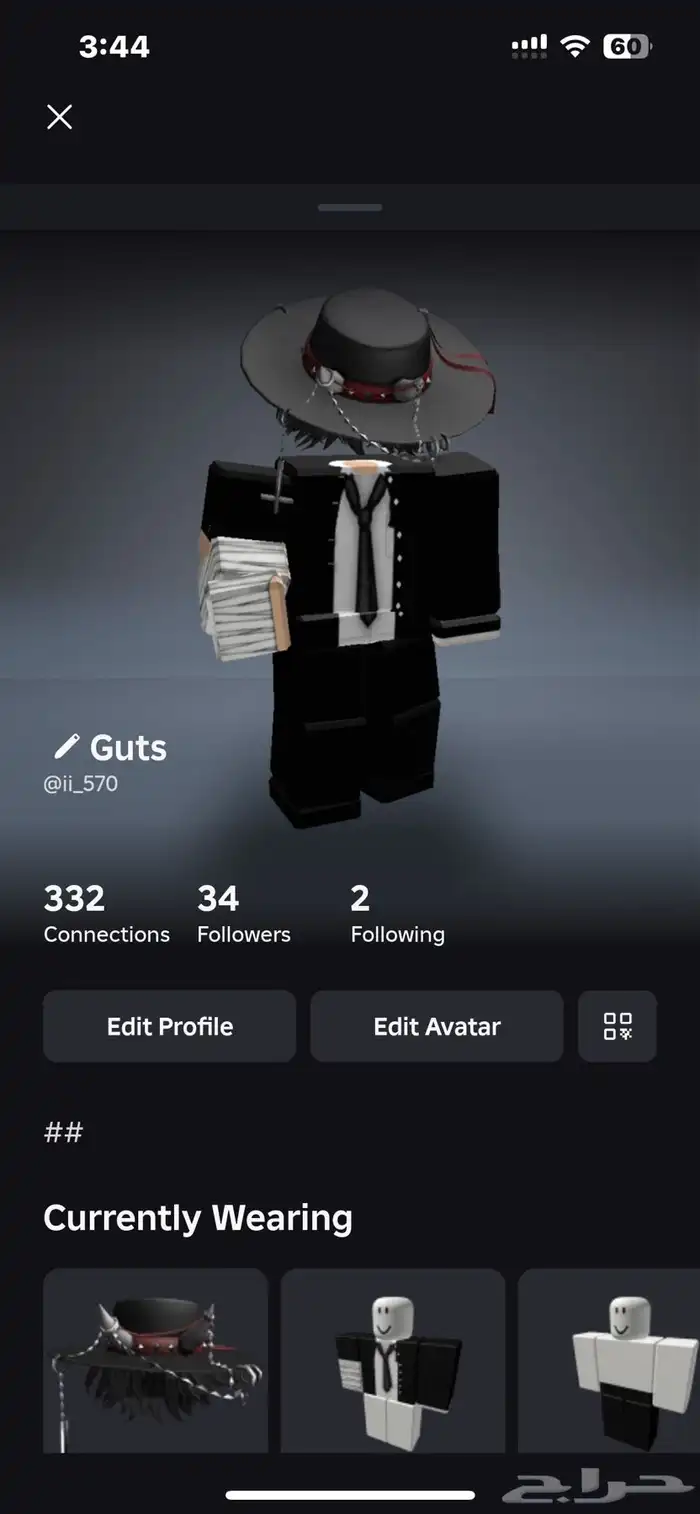
Task: Open the 332 Connections list
Action: pyautogui.click(x=106, y=914)
